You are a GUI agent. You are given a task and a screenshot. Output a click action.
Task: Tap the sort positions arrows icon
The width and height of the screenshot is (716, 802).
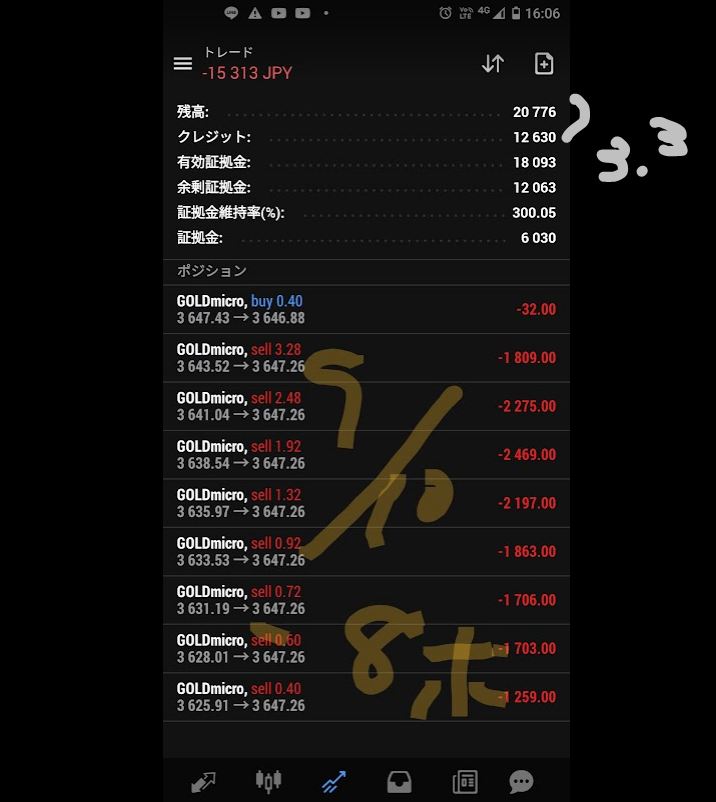click(492, 63)
